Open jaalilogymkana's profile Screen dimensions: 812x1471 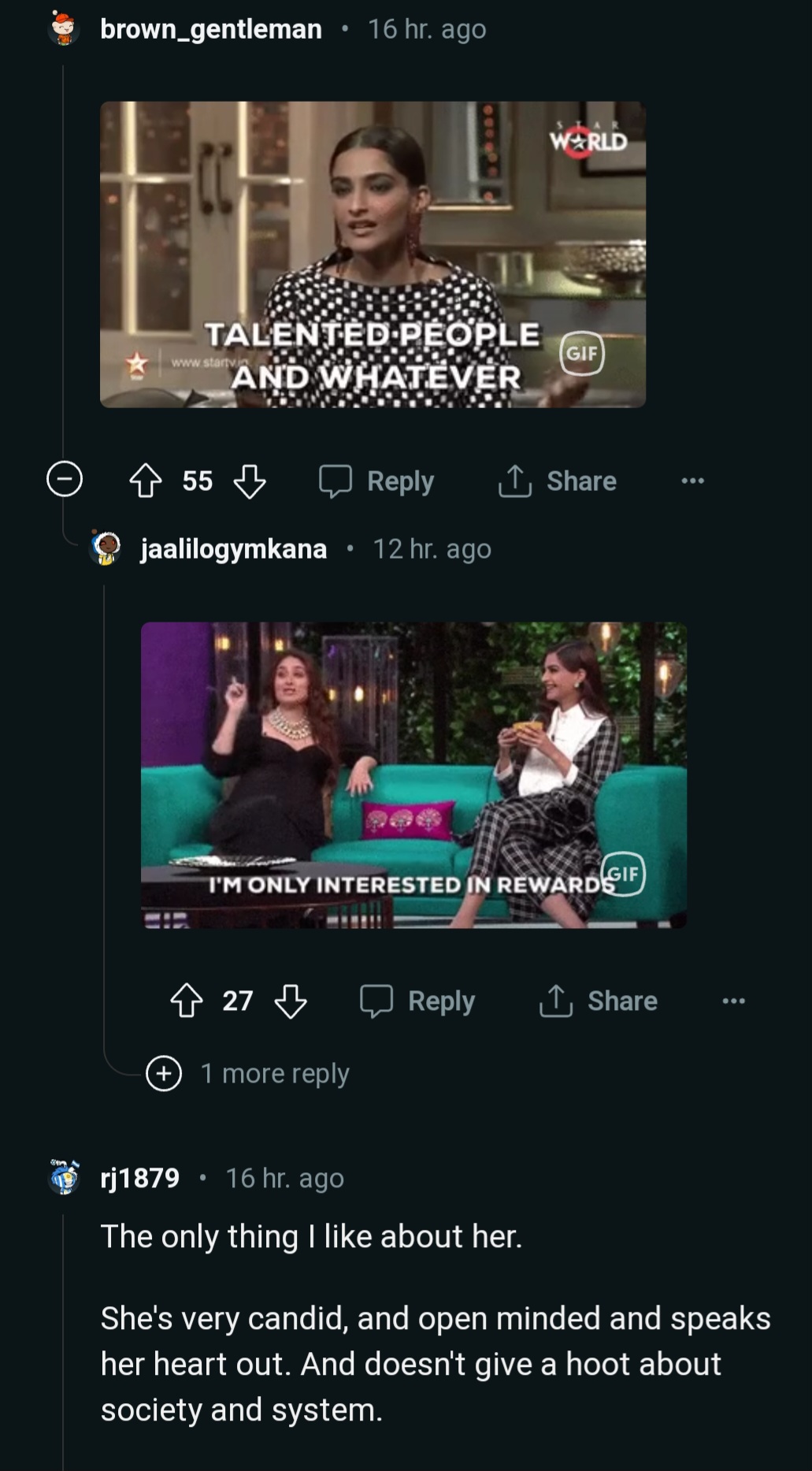(233, 548)
